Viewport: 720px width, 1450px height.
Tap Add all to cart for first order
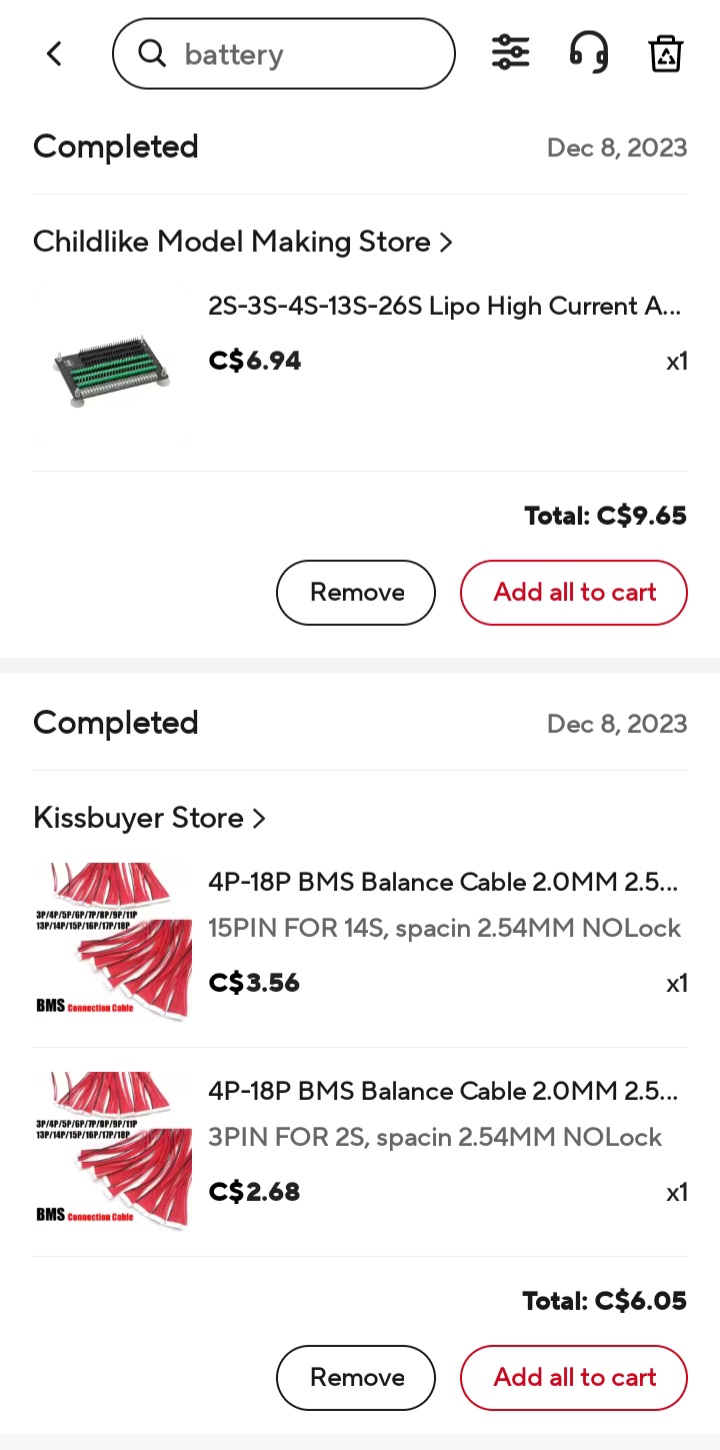[573, 592]
